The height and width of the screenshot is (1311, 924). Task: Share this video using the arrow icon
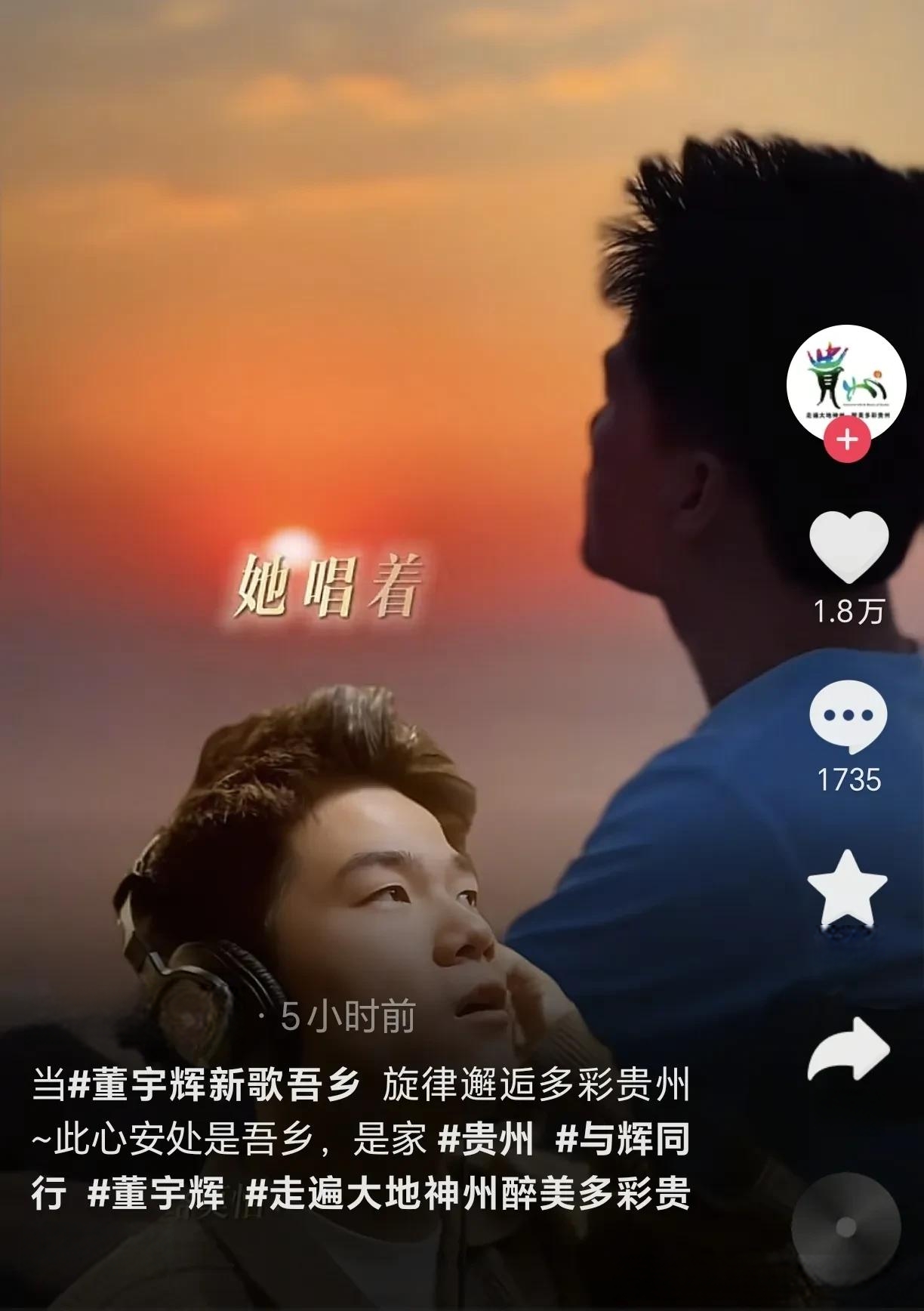click(x=849, y=1048)
